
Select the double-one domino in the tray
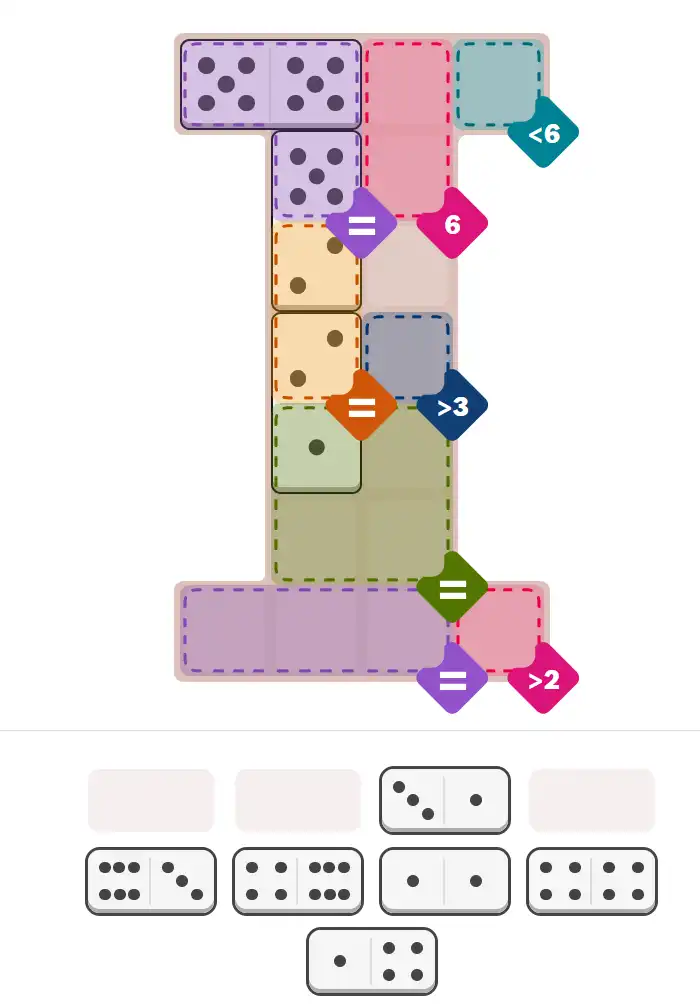[445, 880]
